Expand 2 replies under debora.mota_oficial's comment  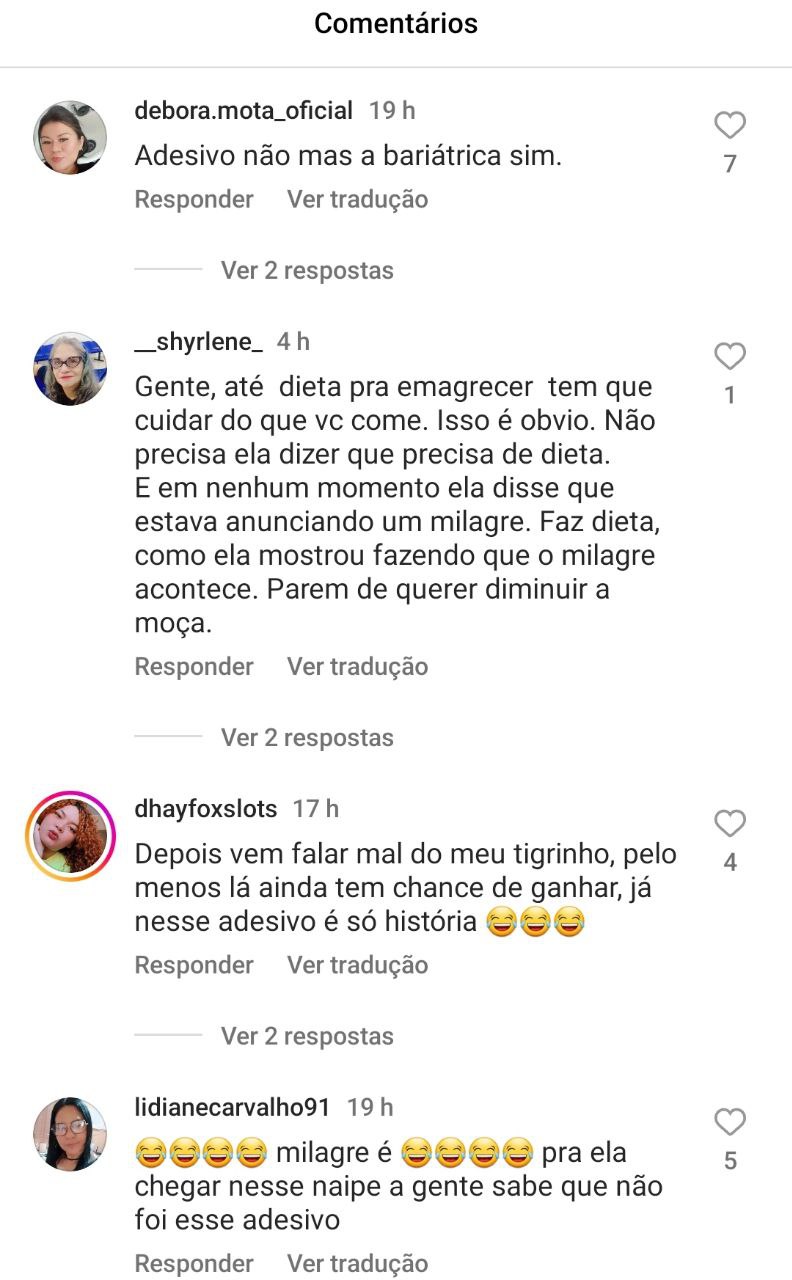[x=307, y=270]
